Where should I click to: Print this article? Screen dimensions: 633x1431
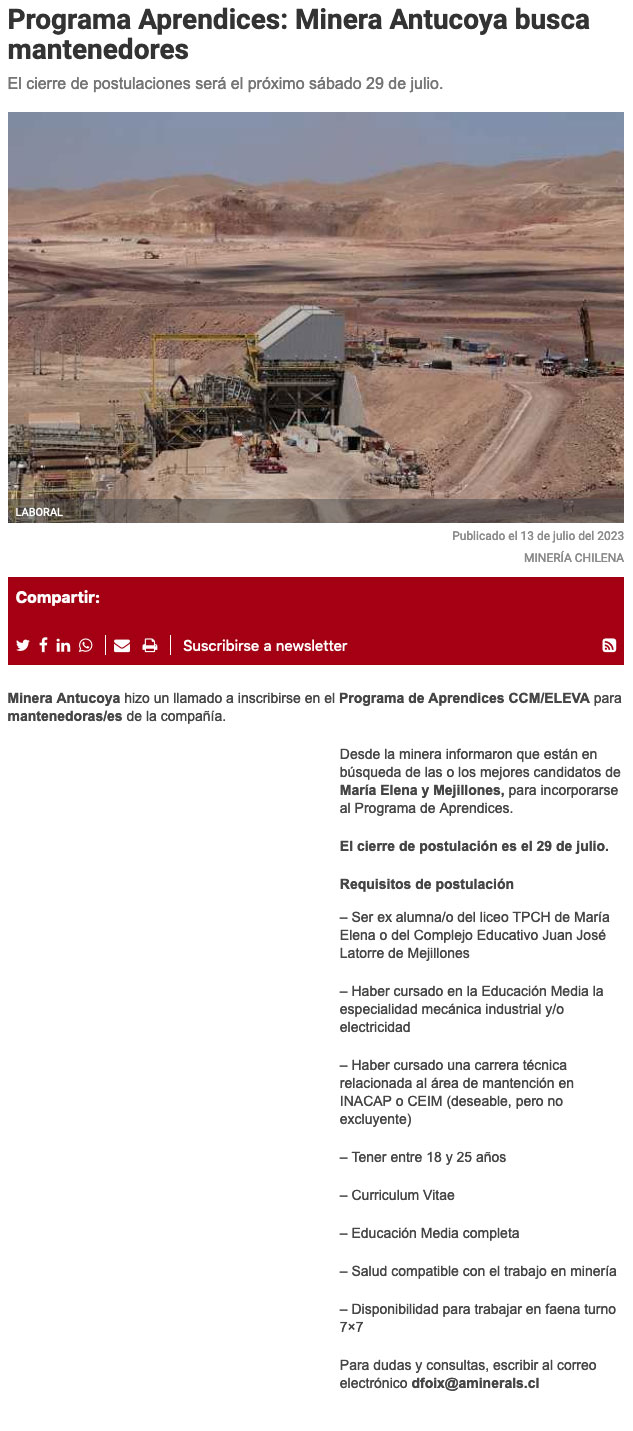[x=150, y=646]
